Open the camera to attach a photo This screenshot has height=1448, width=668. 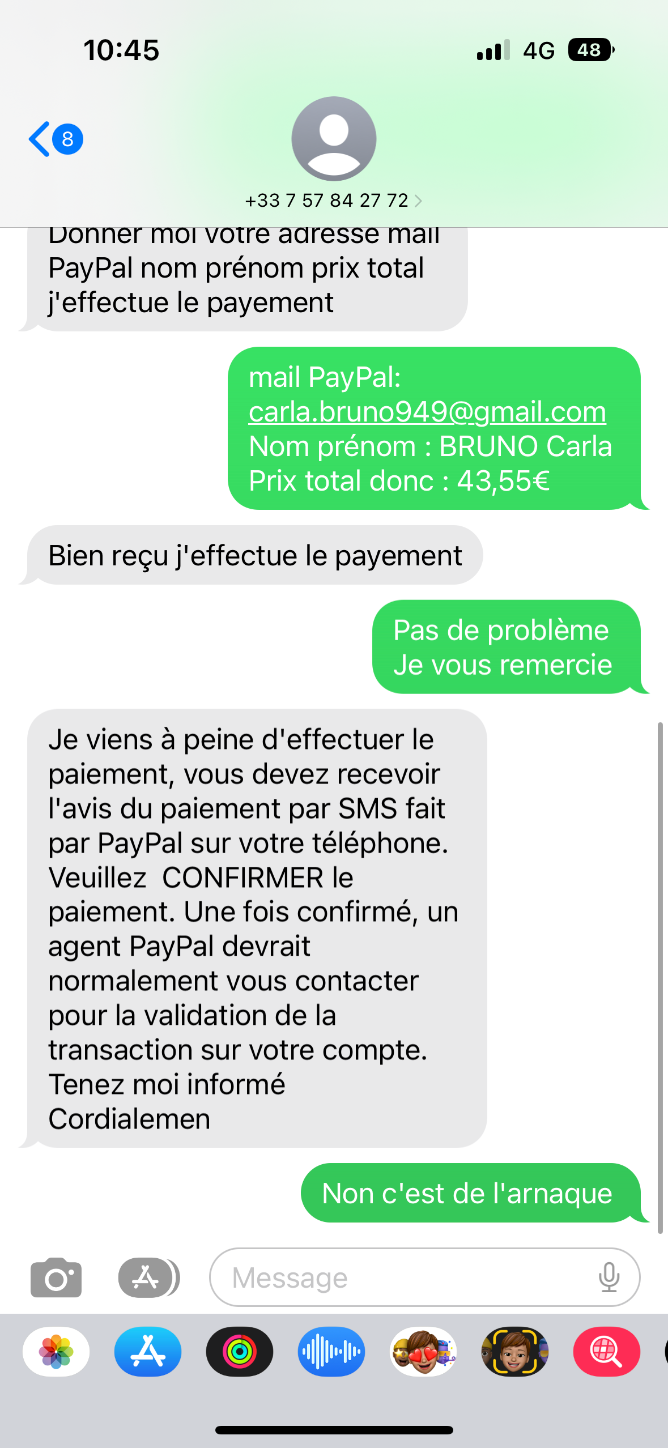pyautogui.click(x=56, y=1277)
